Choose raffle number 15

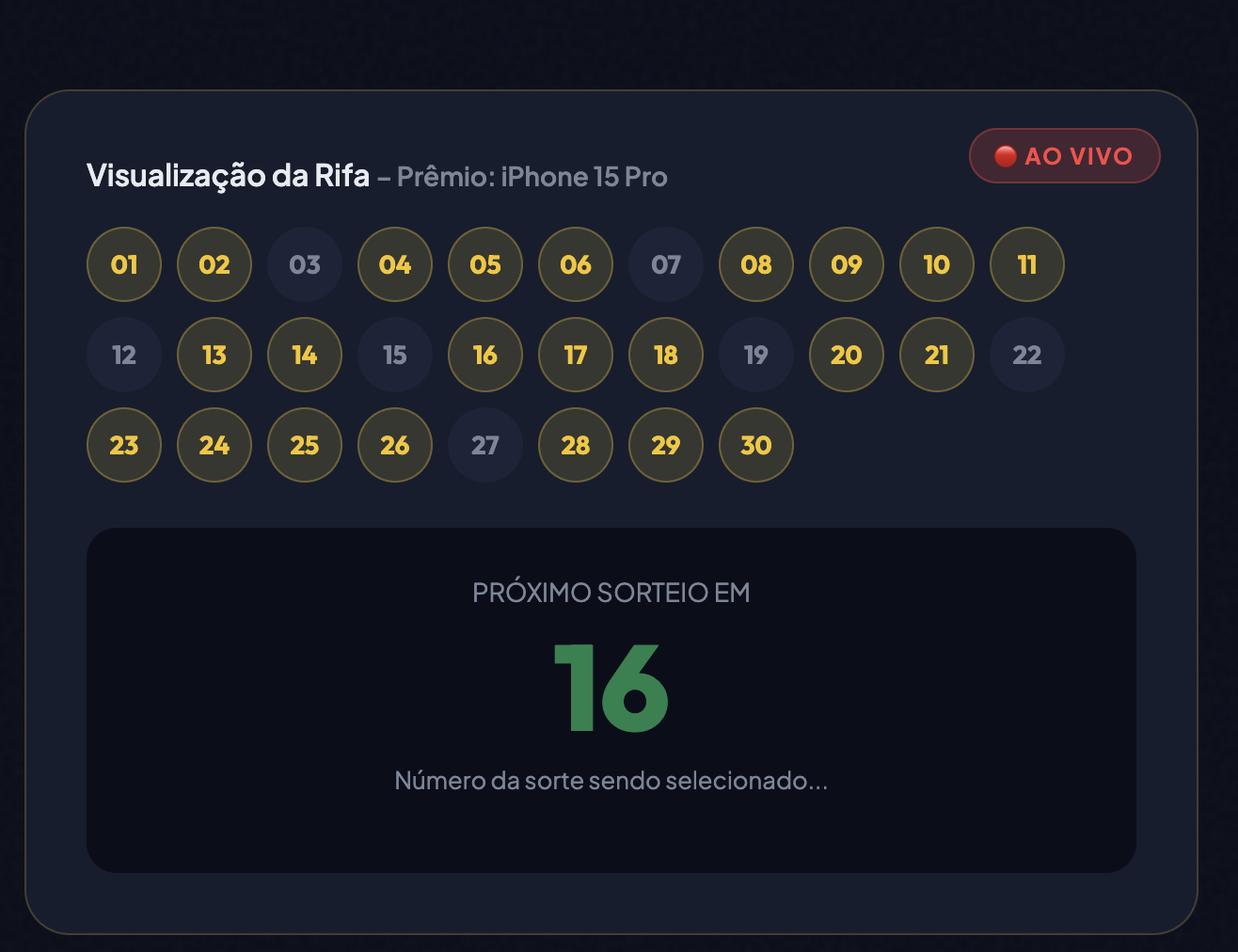click(395, 355)
